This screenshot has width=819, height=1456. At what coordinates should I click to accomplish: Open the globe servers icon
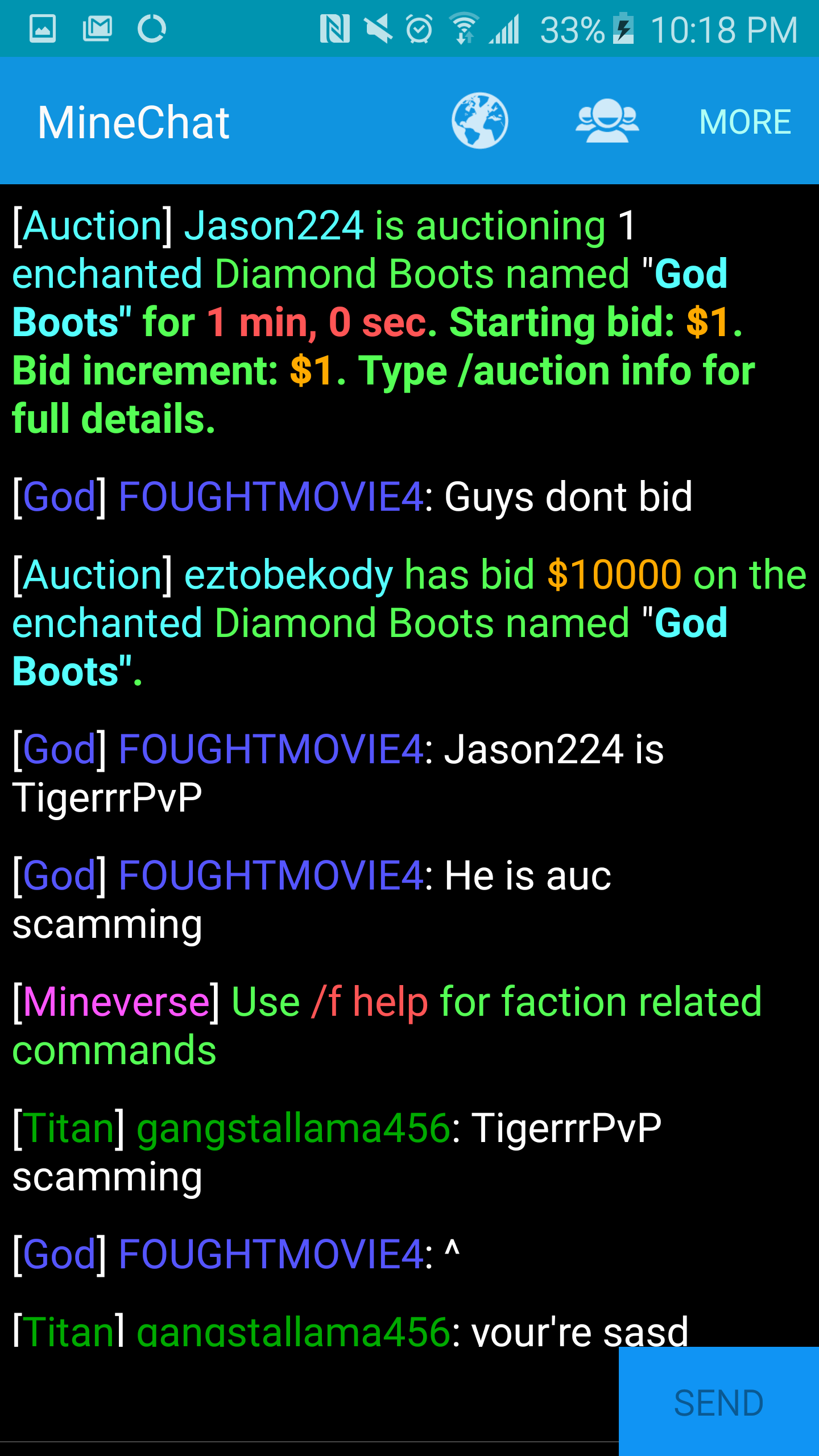[479, 121]
